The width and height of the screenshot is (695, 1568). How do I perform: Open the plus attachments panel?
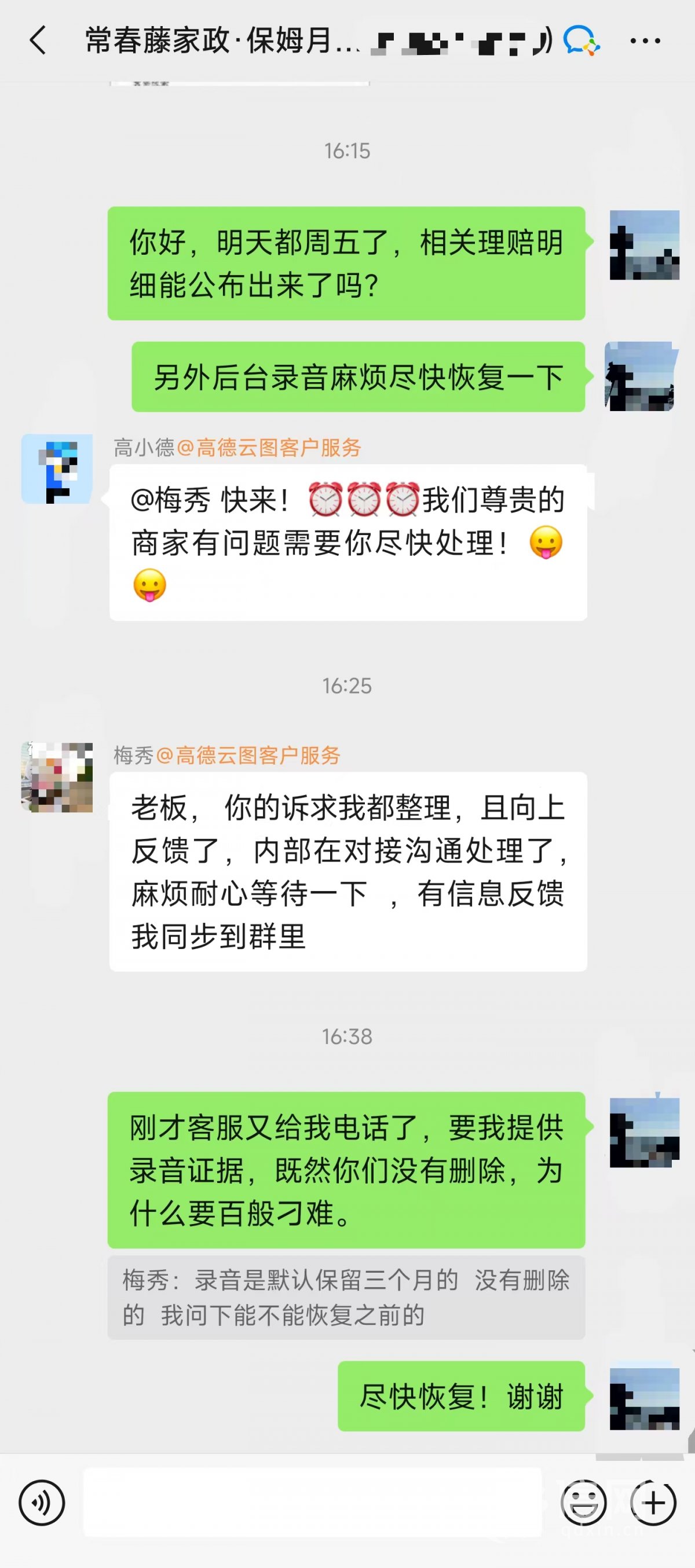tap(653, 1503)
